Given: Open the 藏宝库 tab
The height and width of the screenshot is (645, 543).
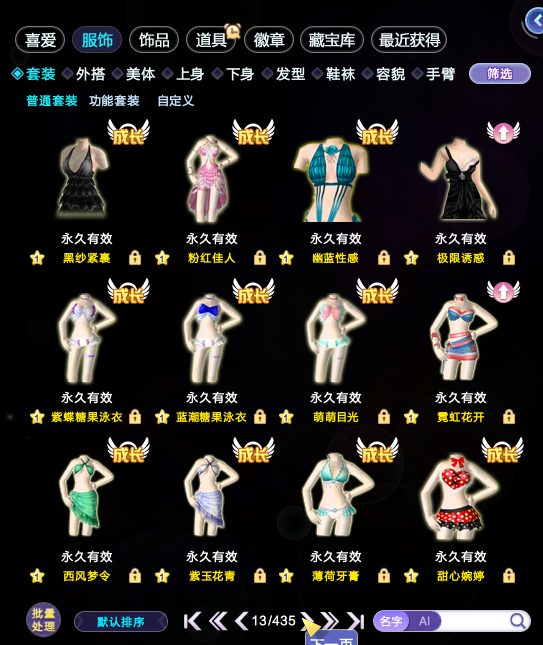Looking at the screenshot, I should [x=332, y=40].
